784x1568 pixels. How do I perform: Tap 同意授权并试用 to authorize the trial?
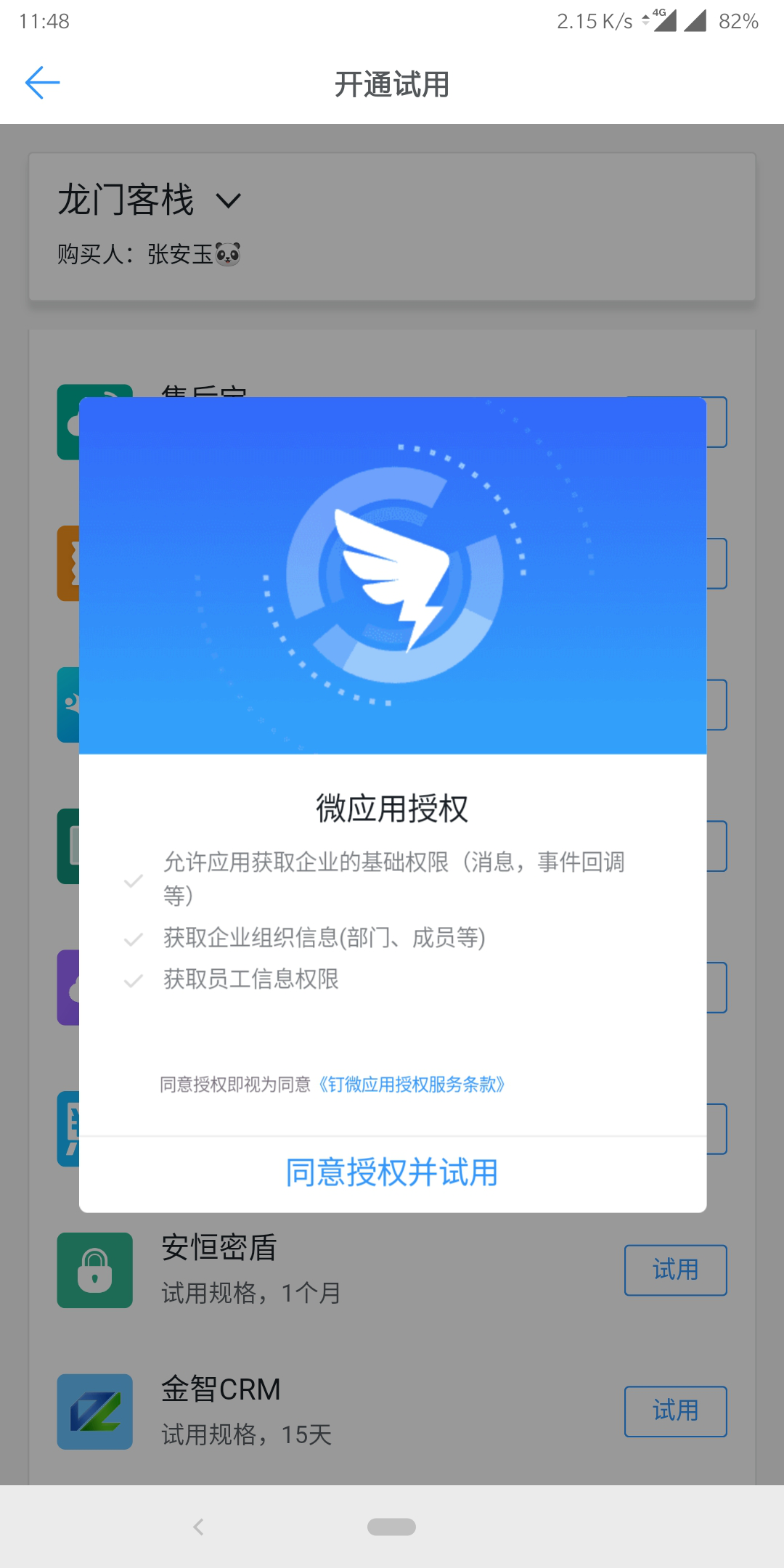coord(392,1172)
